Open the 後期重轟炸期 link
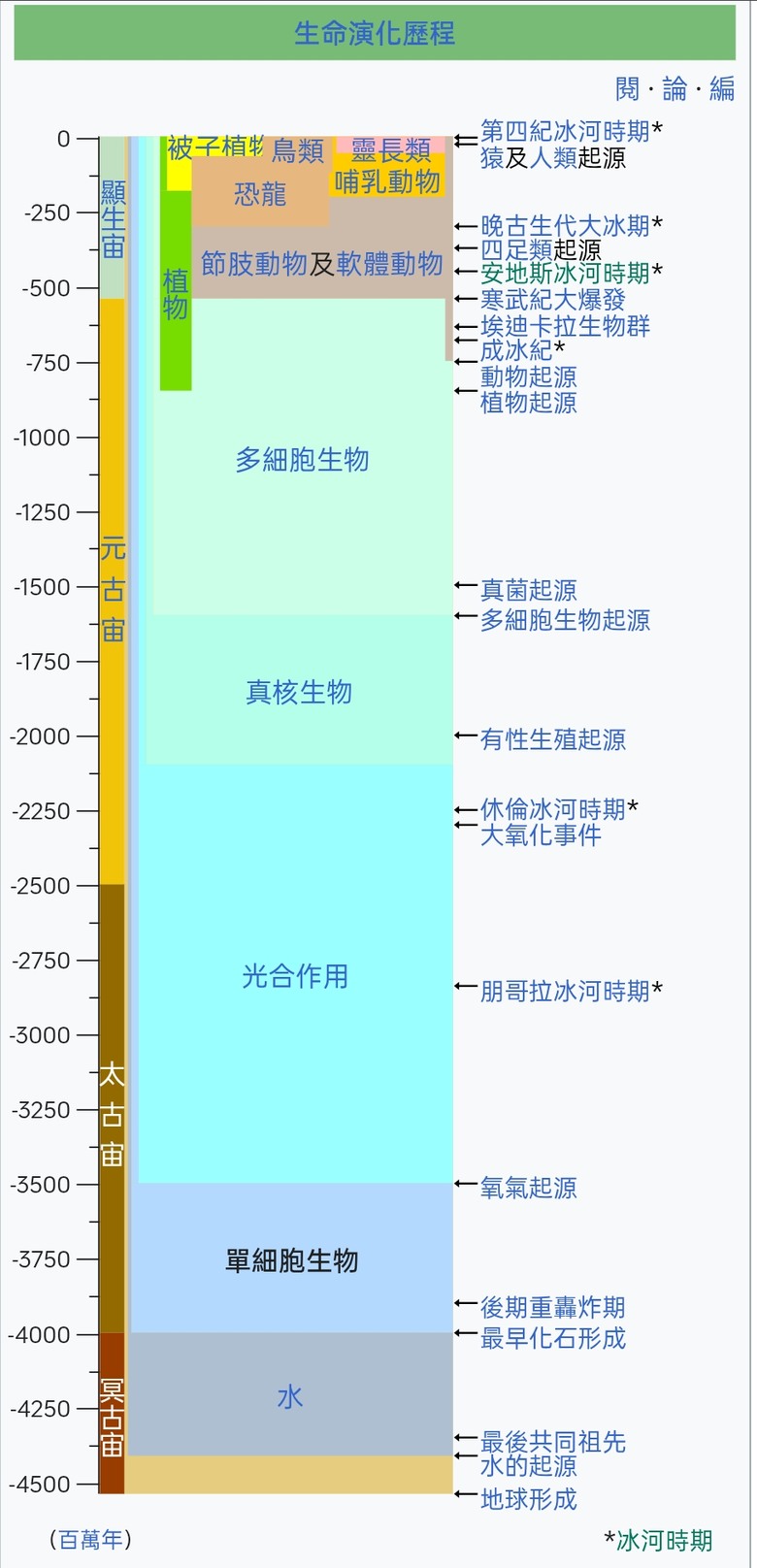Image resolution: width=757 pixels, height=1568 pixels. tap(552, 1307)
